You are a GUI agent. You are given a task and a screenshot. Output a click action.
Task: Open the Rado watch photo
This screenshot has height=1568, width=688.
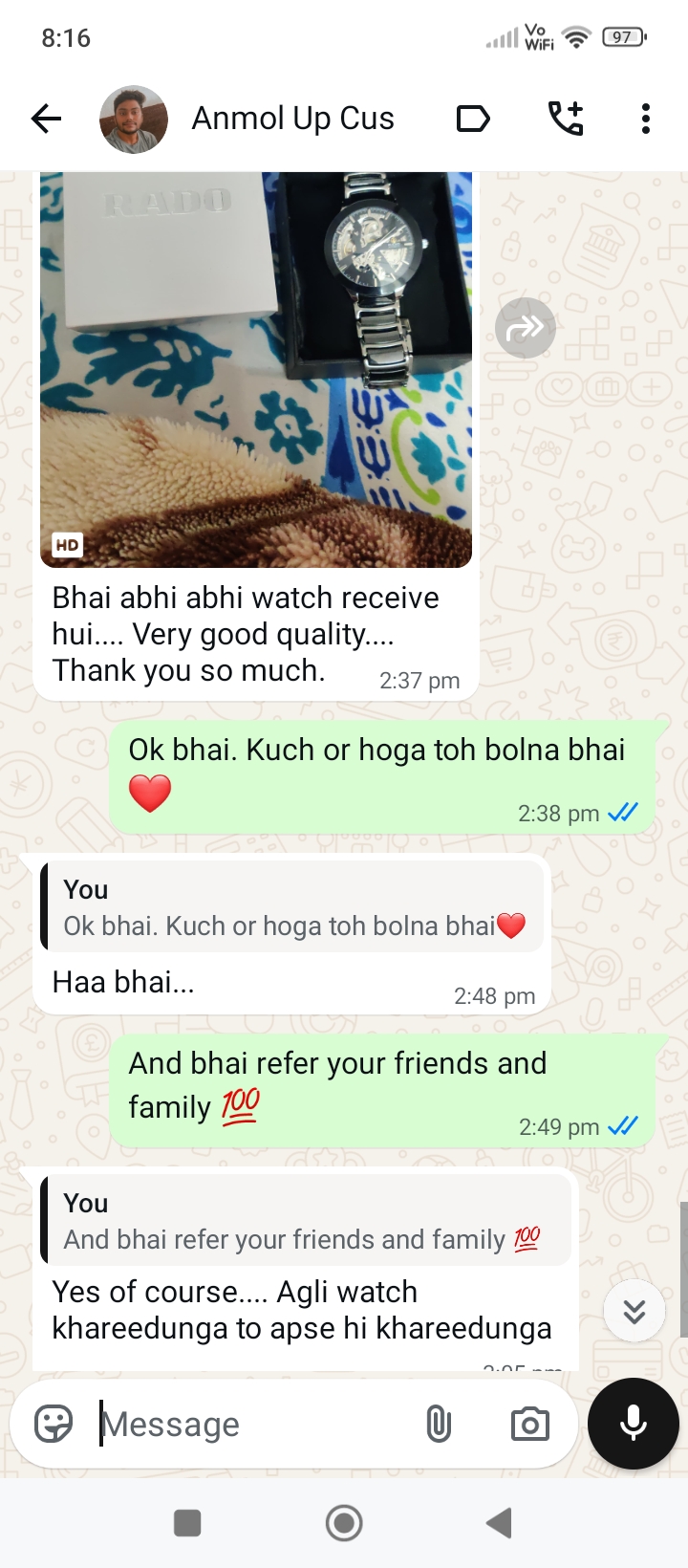pos(256,368)
